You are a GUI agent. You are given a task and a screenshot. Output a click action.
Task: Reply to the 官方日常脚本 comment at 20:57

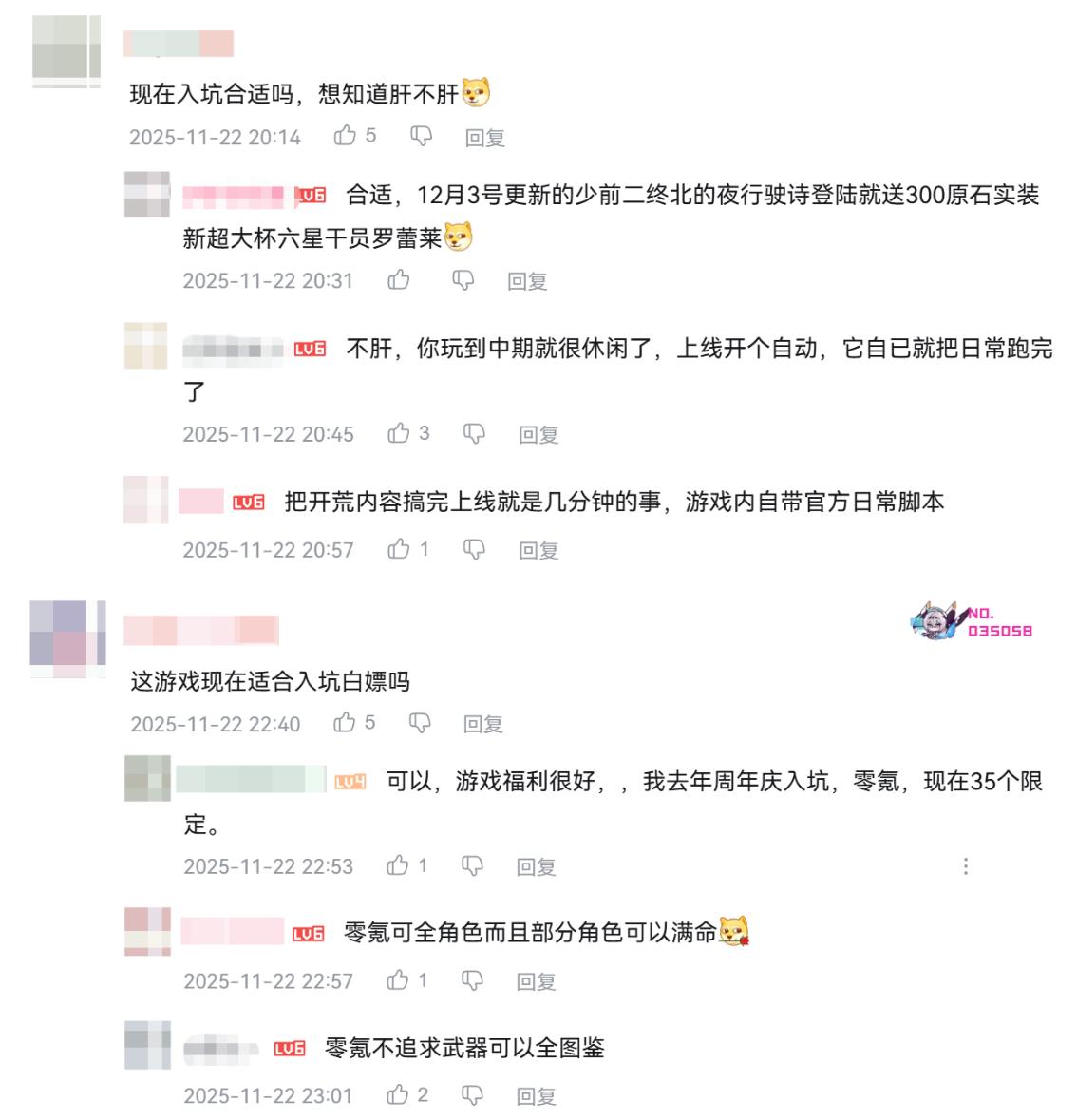coord(538,550)
